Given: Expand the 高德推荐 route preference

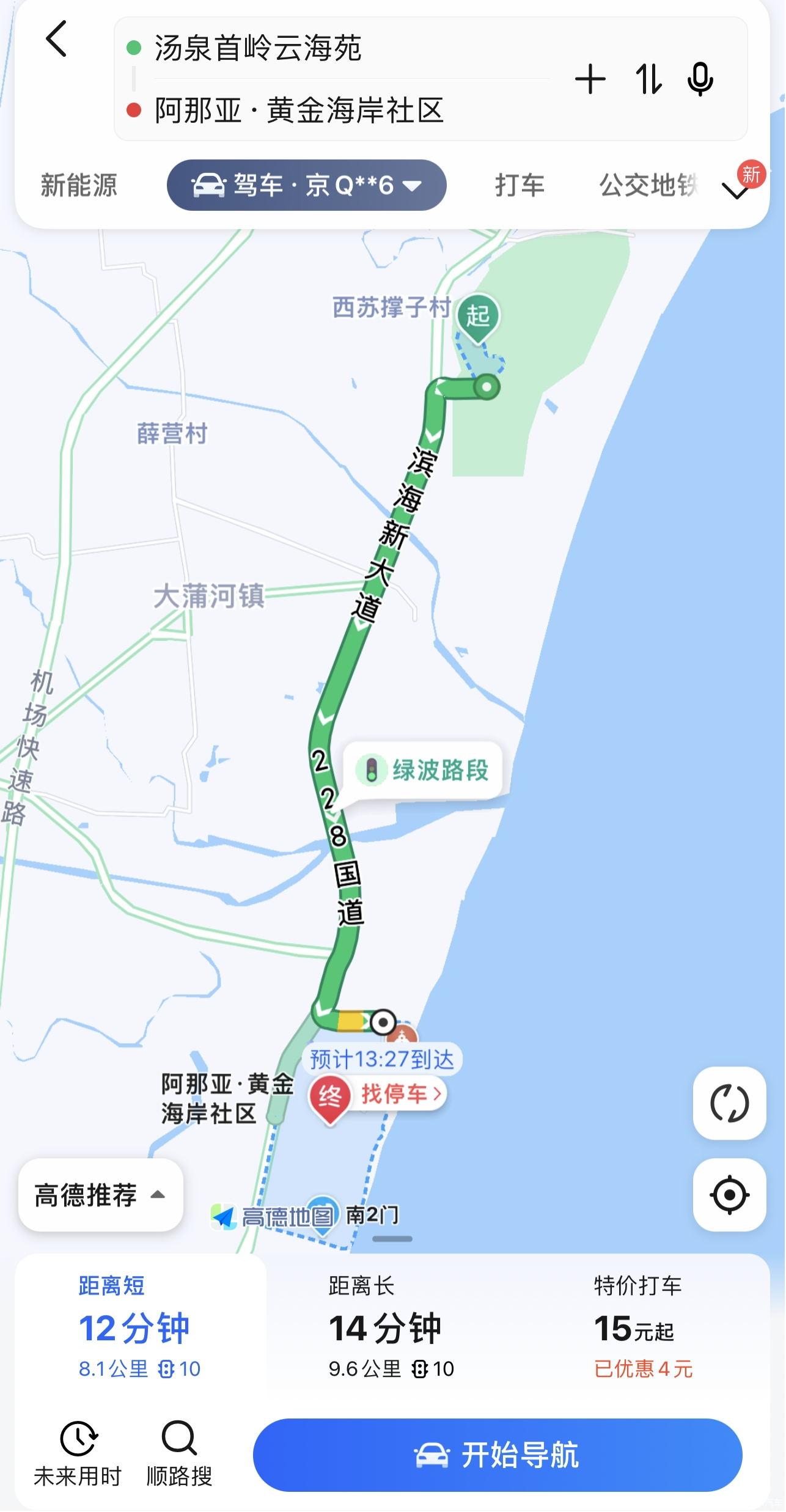Looking at the screenshot, I should pos(100,1195).
